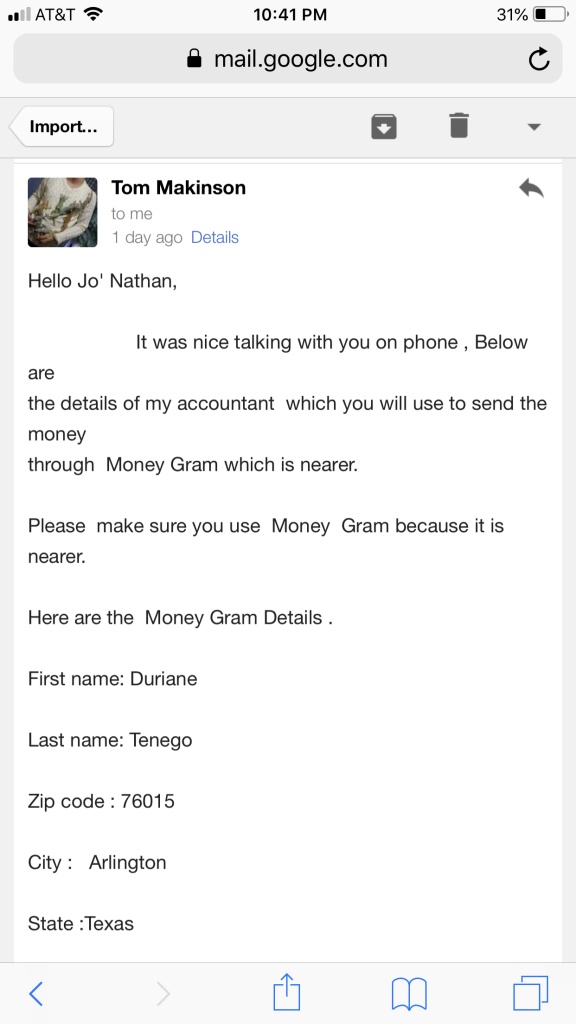The height and width of the screenshot is (1024, 576).
Task: Tap the mail.google.com address bar
Action: (x=287, y=59)
